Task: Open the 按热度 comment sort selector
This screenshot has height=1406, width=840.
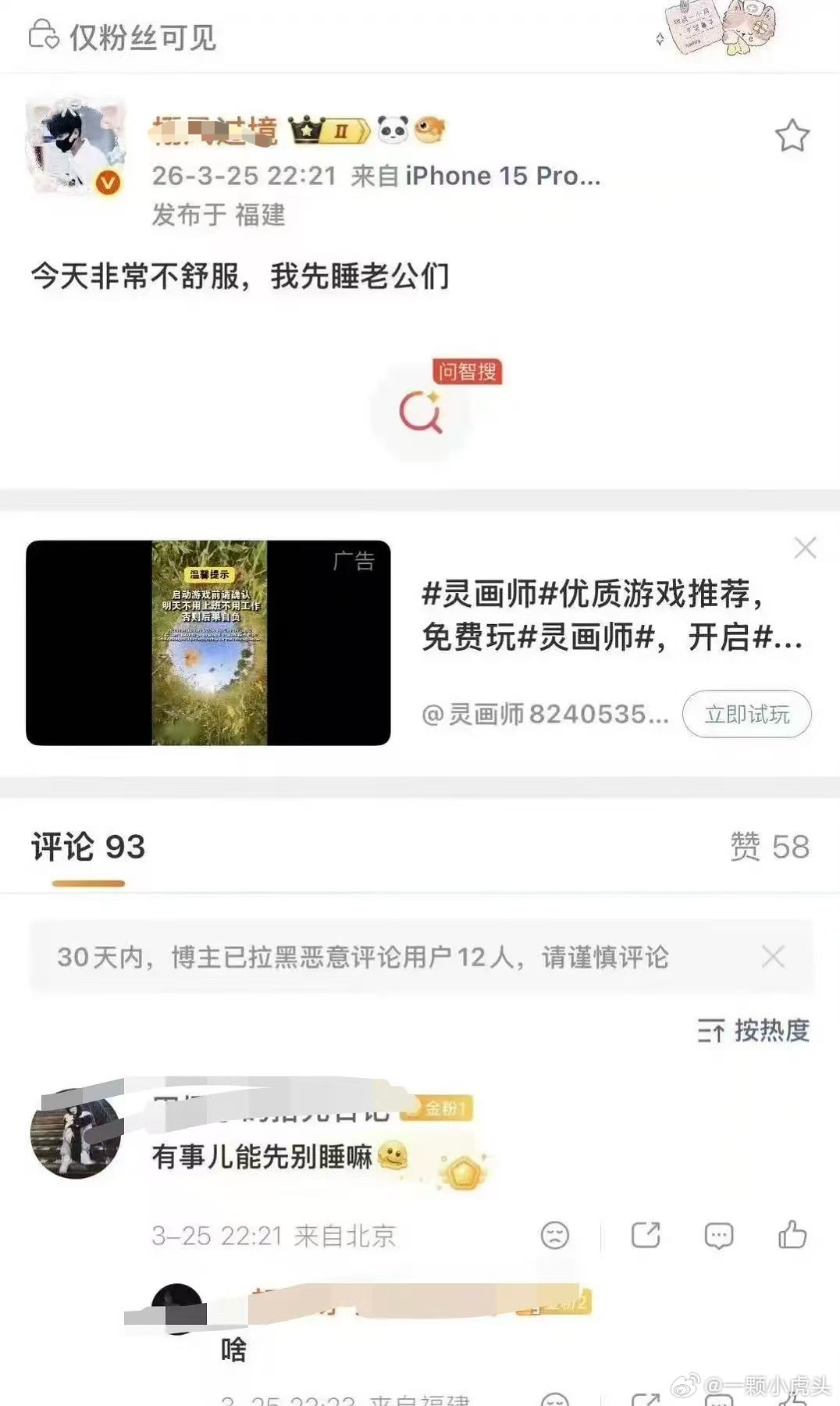Action: pos(755,1031)
